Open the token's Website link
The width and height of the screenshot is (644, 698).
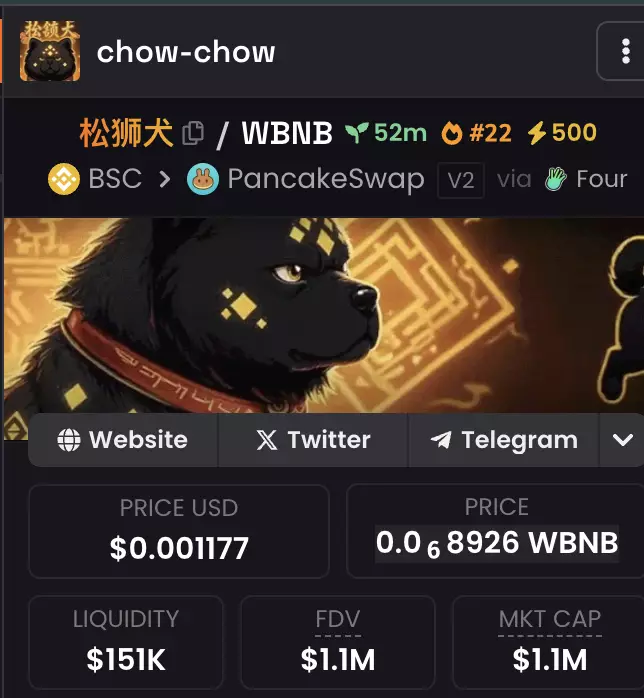pos(123,440)
